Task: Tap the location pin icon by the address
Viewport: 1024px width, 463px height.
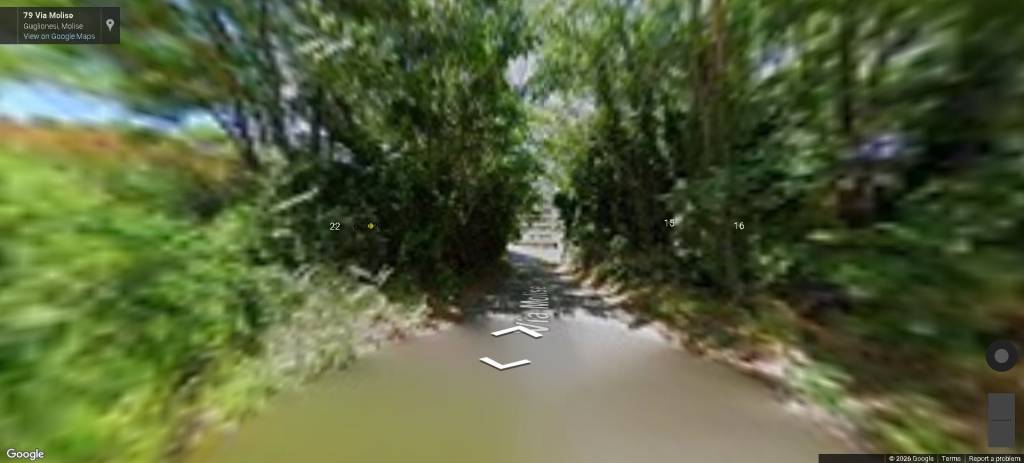Action: (109, 24)
